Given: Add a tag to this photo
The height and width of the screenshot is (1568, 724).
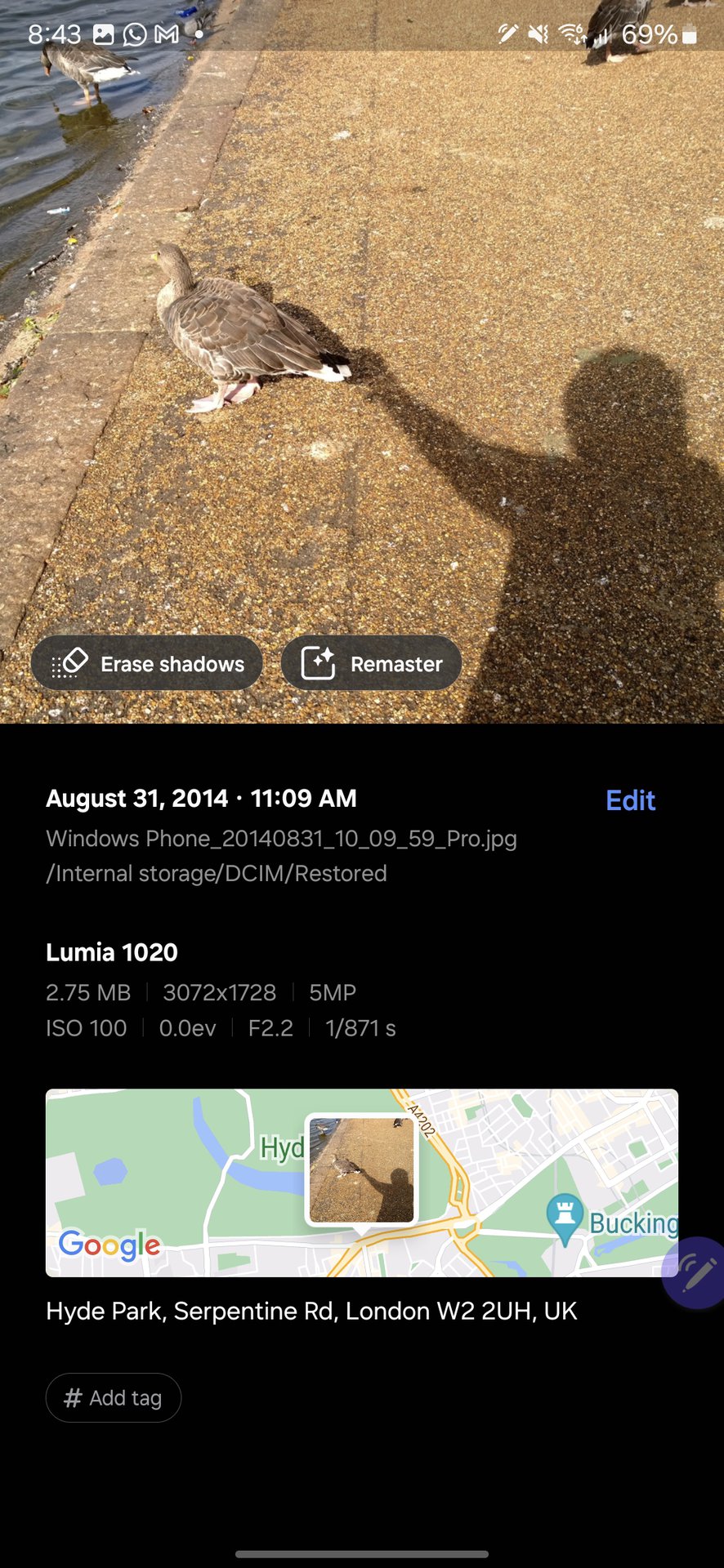Looking at the screenshot, I should pos(114,1398).
